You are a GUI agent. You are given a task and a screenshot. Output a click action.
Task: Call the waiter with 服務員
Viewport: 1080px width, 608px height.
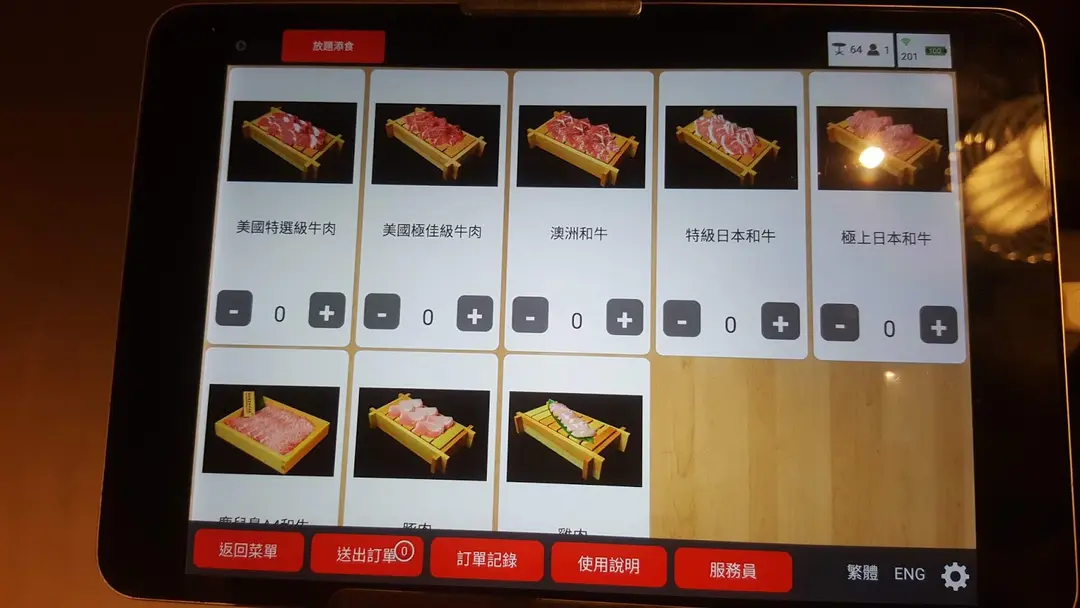[x=732, y=570]
